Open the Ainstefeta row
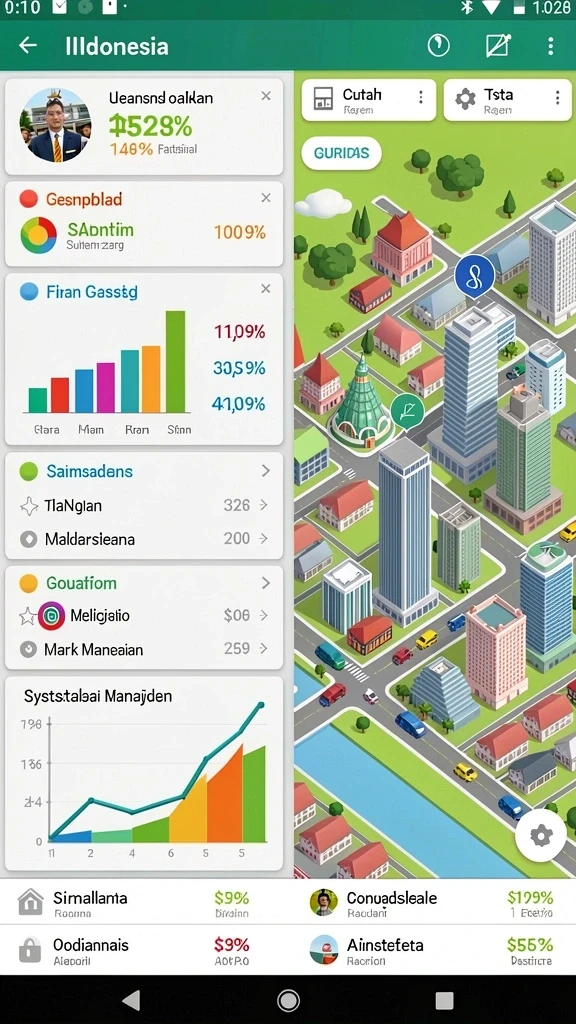 point(432,950)
